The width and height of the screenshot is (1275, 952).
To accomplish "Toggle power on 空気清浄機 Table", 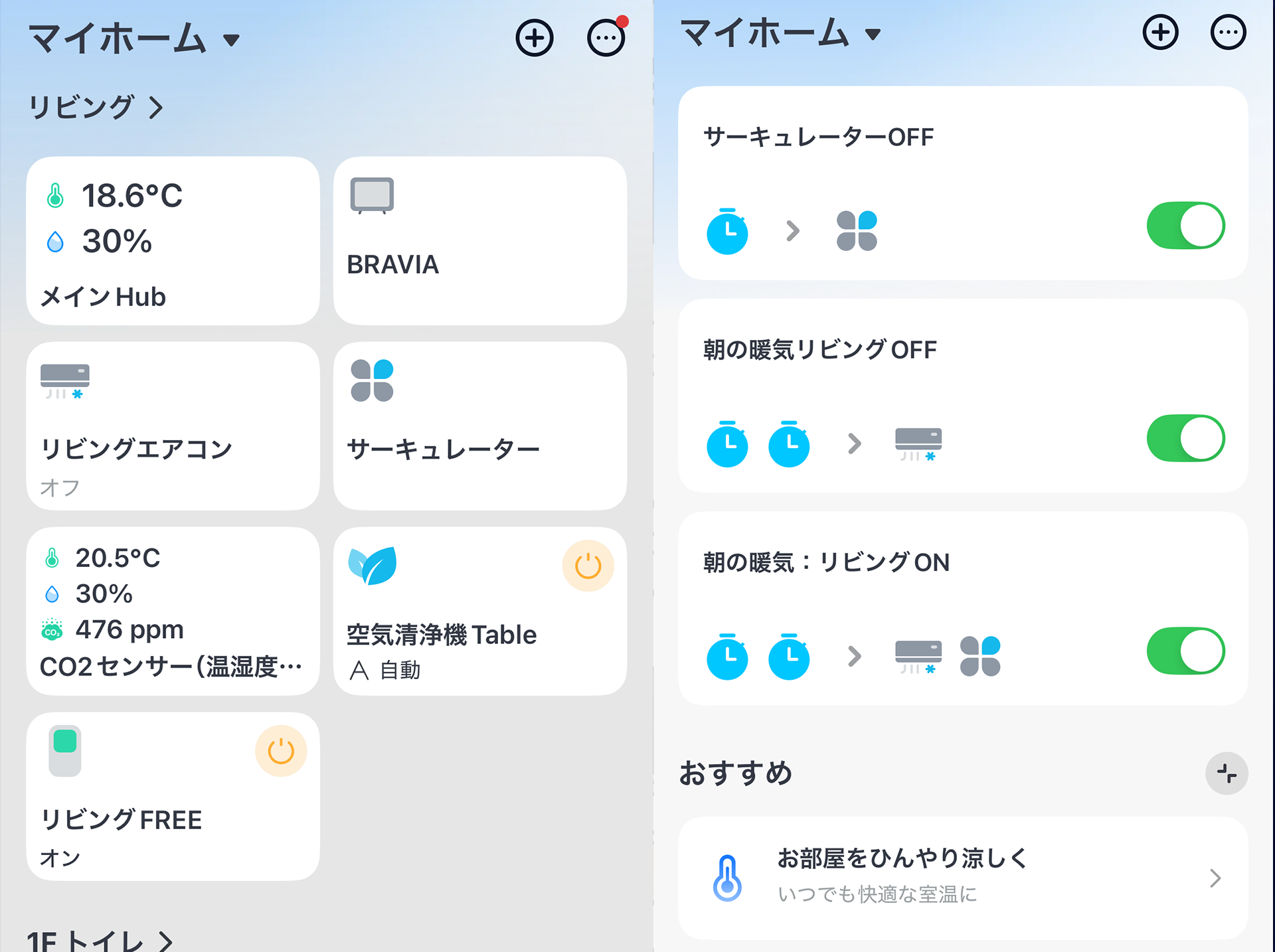I will (x=588, y=566).
